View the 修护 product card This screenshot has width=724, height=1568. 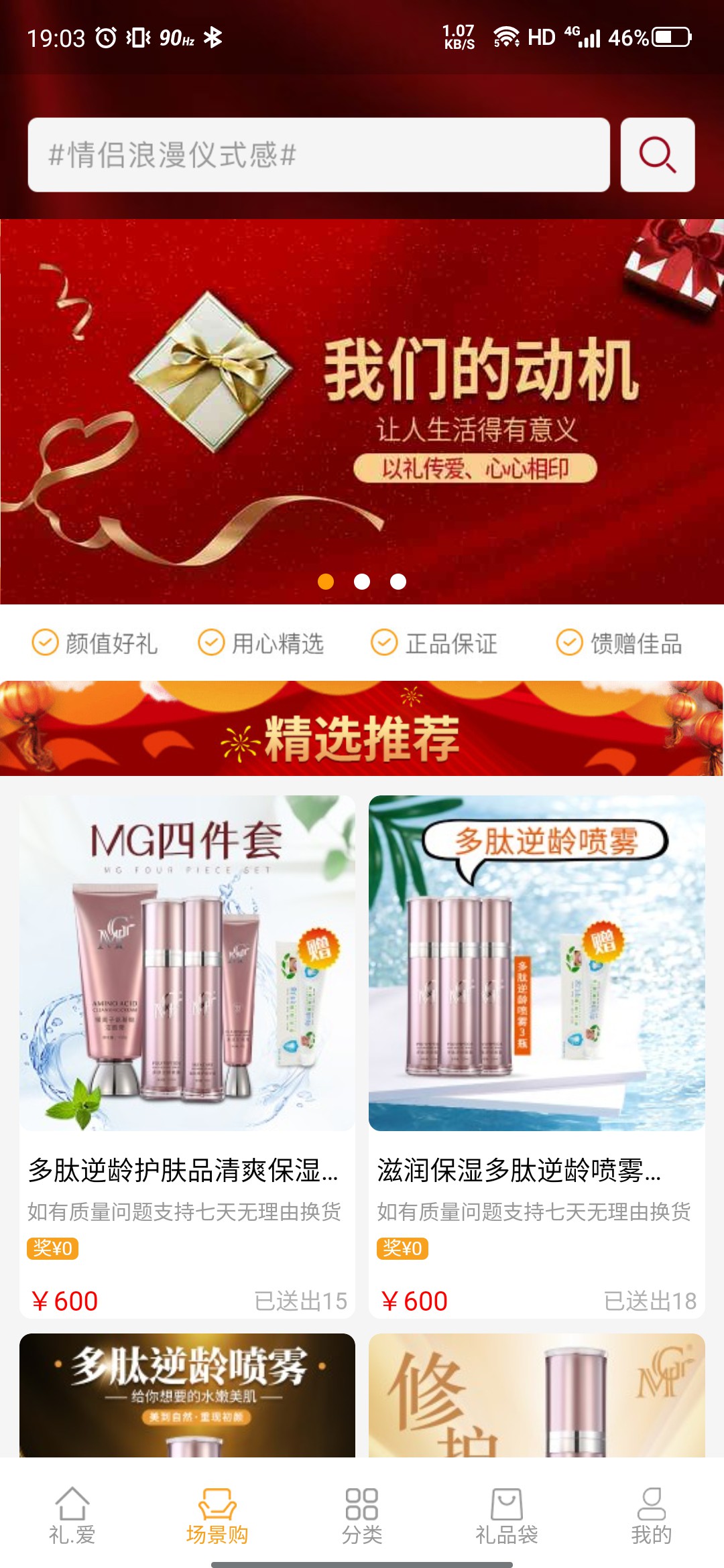(x=536, y=1395)
